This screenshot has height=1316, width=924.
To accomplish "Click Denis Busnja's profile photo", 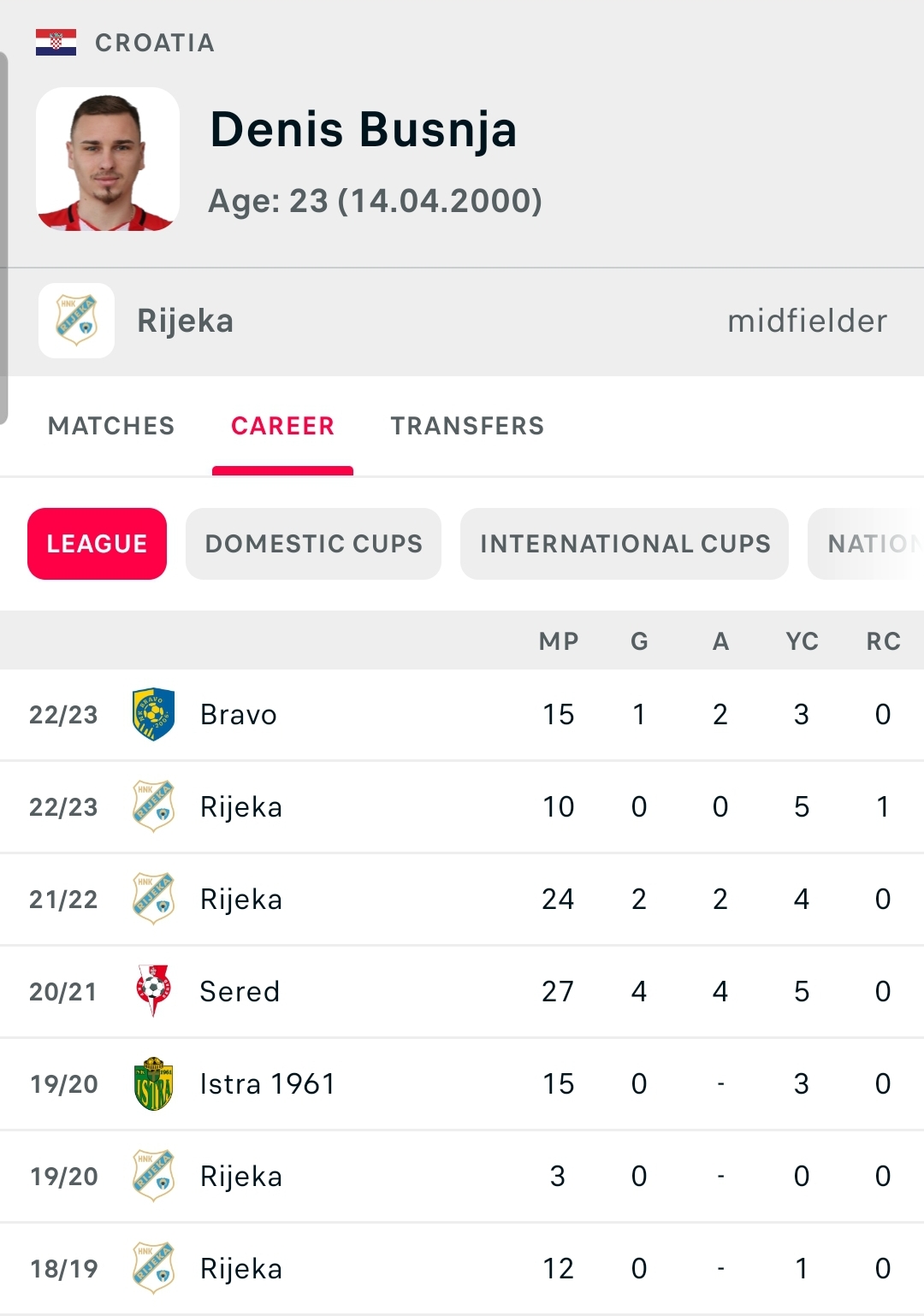I will tap(108, 159).
